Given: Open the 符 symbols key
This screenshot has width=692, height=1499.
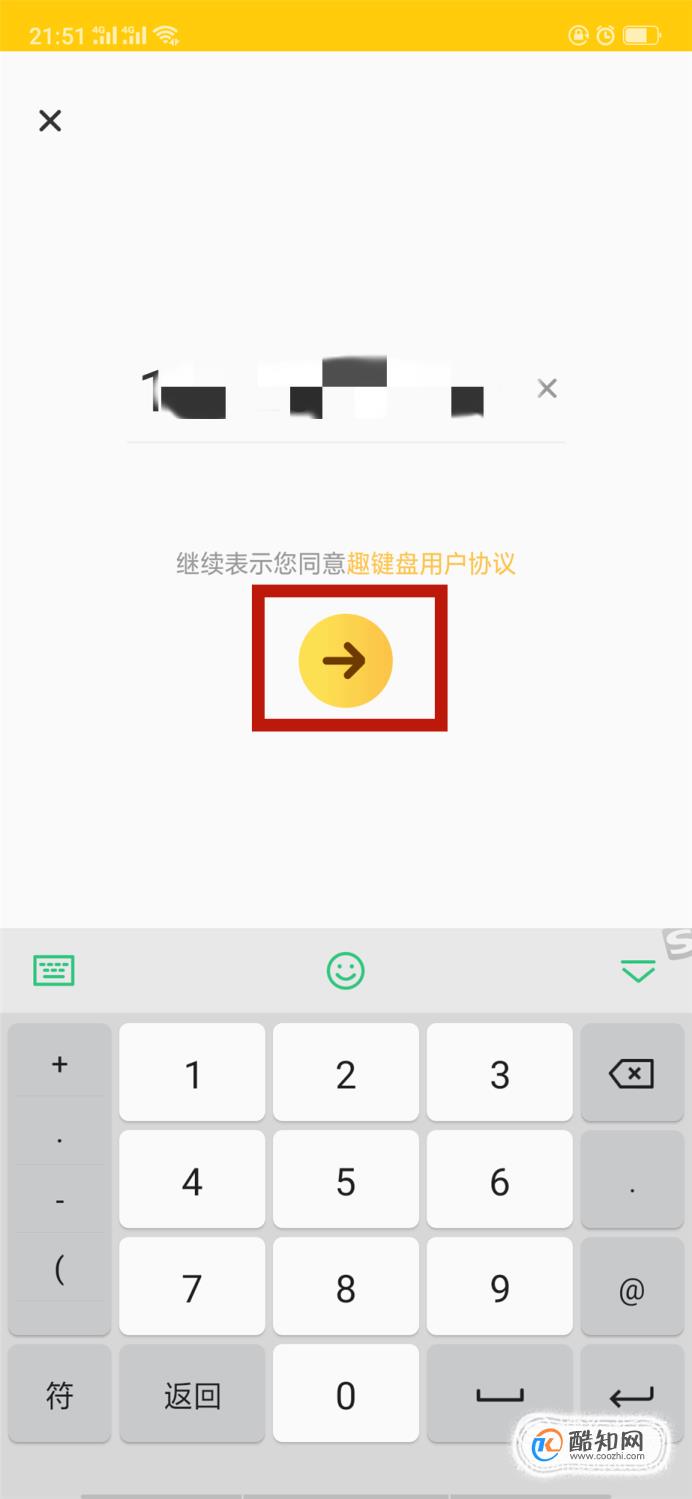Looking at the screenshot, I should (x=59, y=1395).
